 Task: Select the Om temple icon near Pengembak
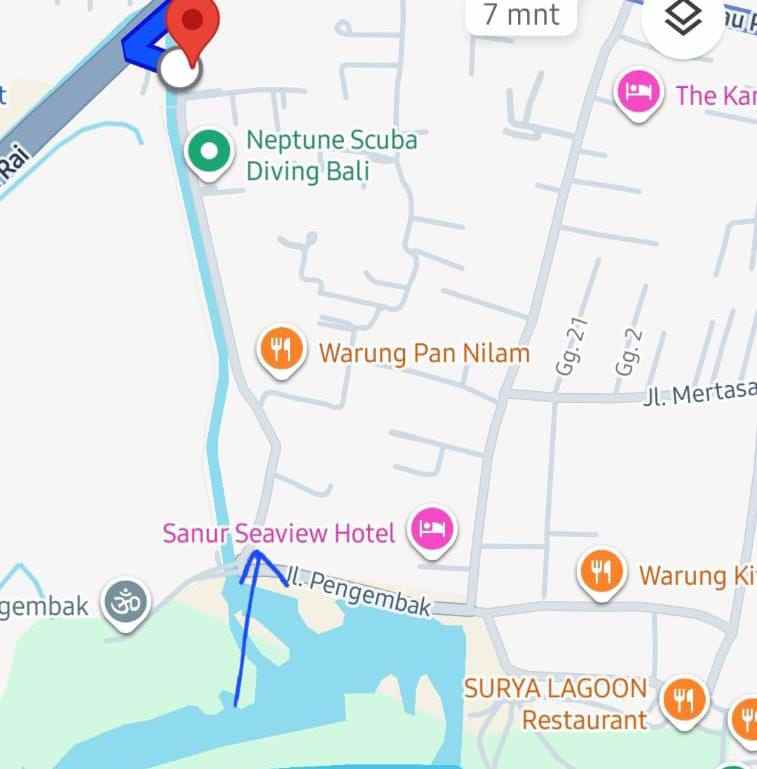[x=126, y=600]
